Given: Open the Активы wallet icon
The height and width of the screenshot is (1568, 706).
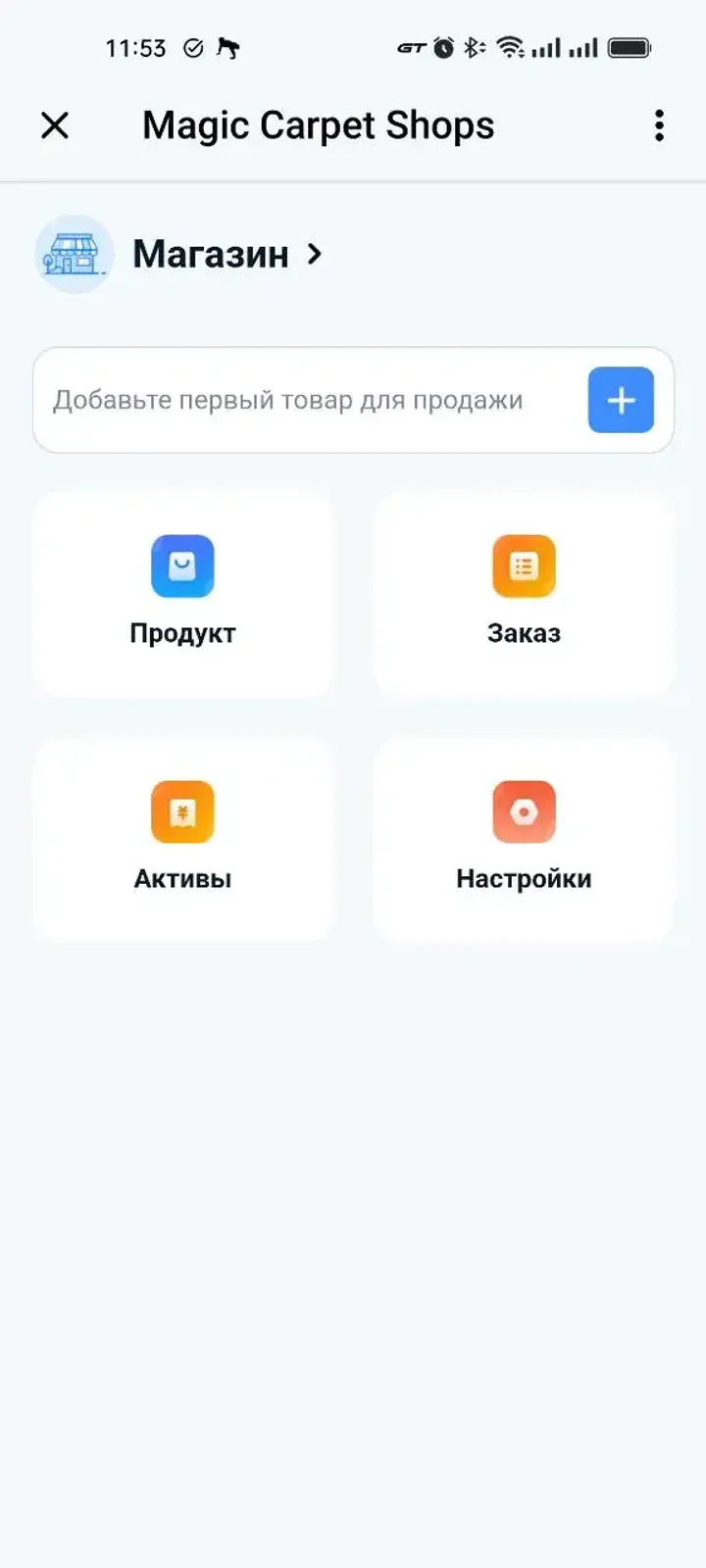Looking at the screenshot, I should [x=182, y=811].
